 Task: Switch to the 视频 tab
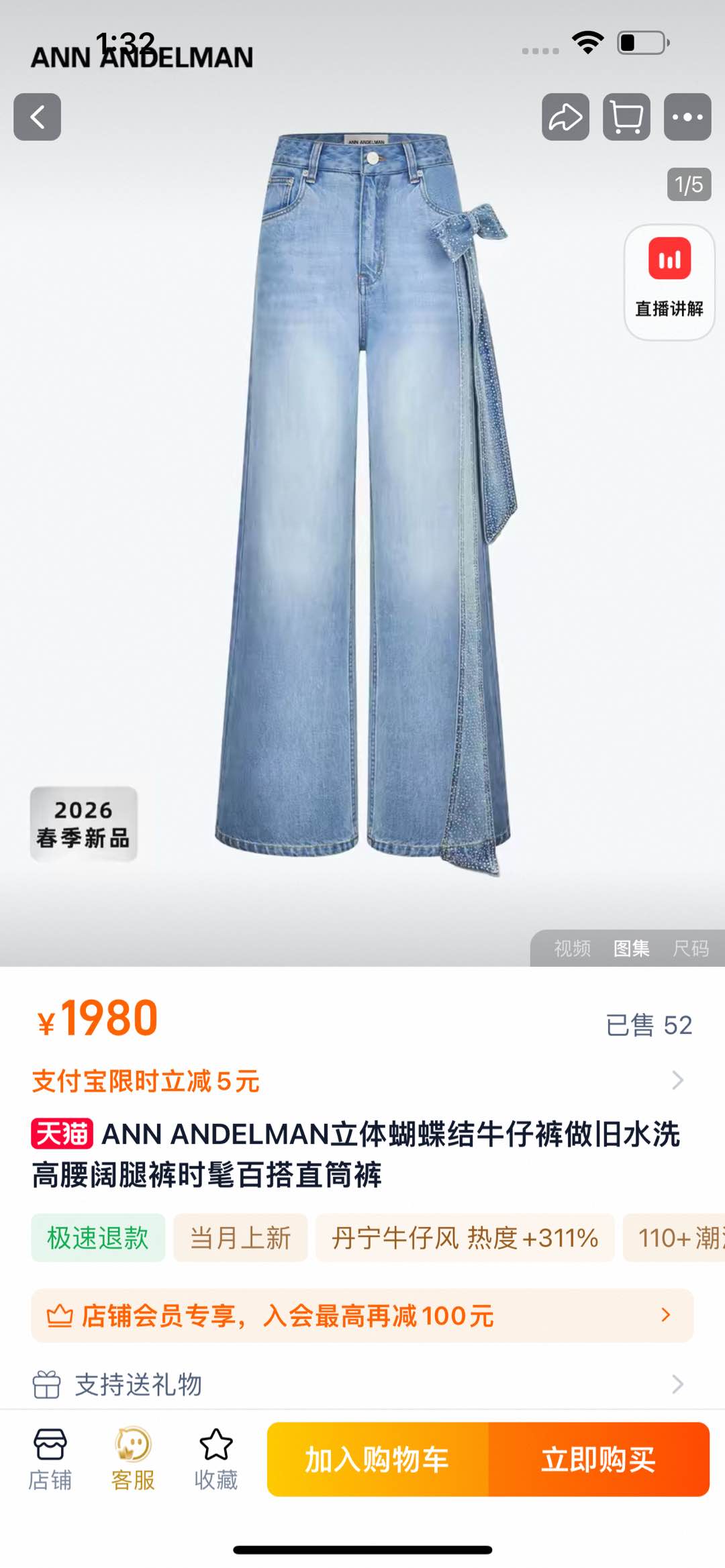coord(572,948)
